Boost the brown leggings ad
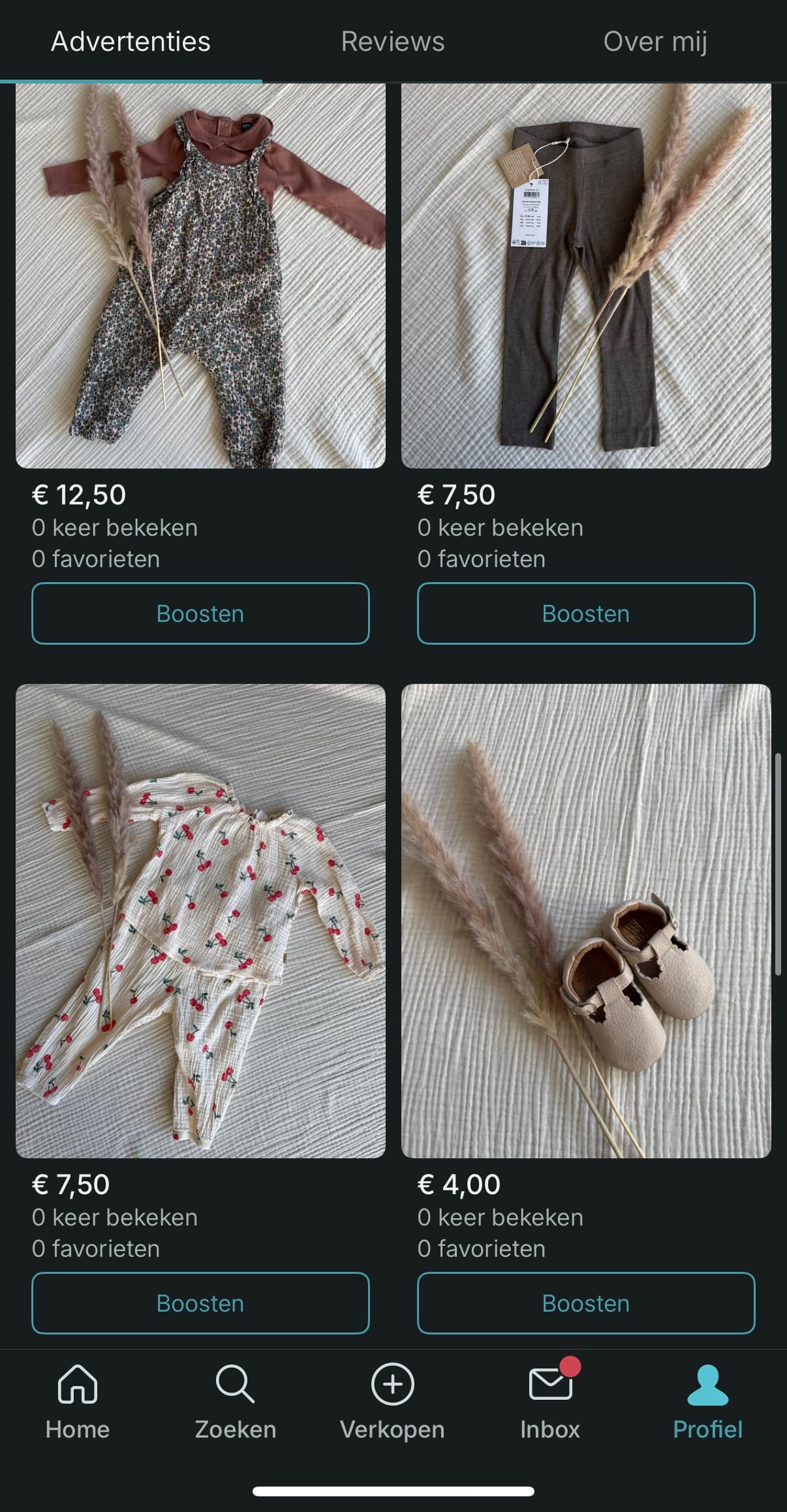Image resolution: width=787 pixels, height=1512 pixels. (x=585, y=613)
